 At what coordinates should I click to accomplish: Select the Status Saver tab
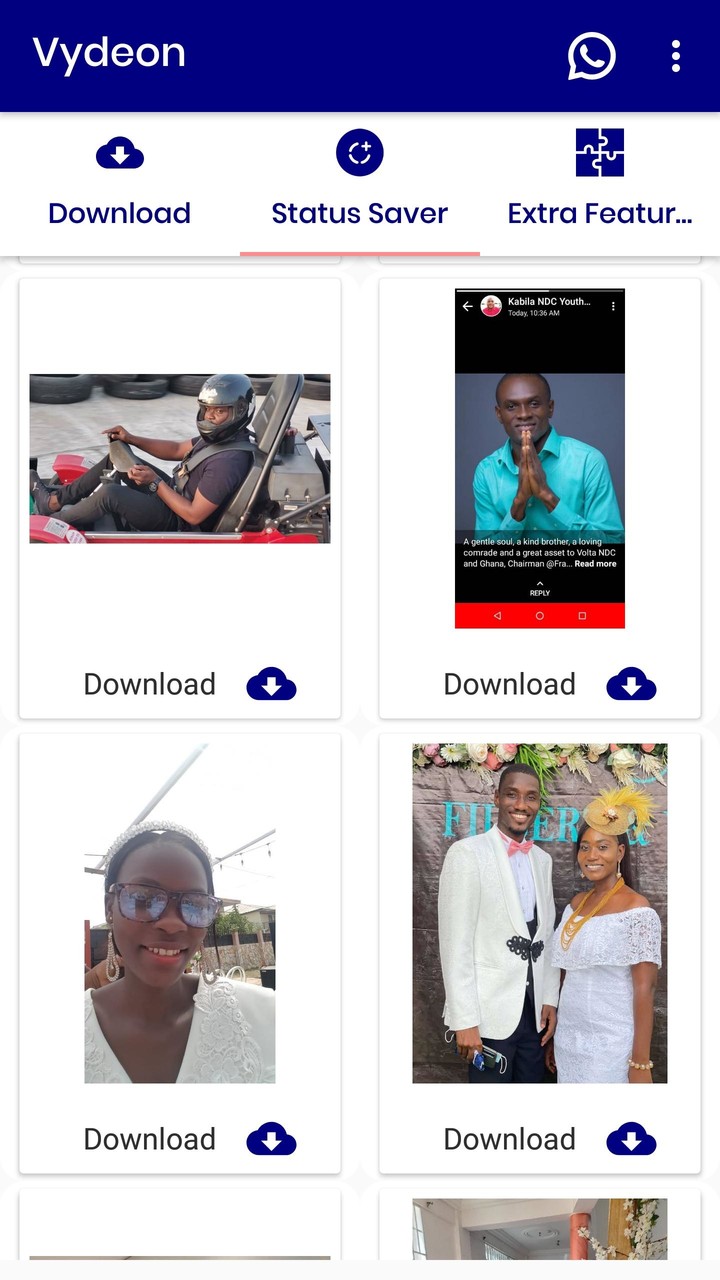(360, 184)
